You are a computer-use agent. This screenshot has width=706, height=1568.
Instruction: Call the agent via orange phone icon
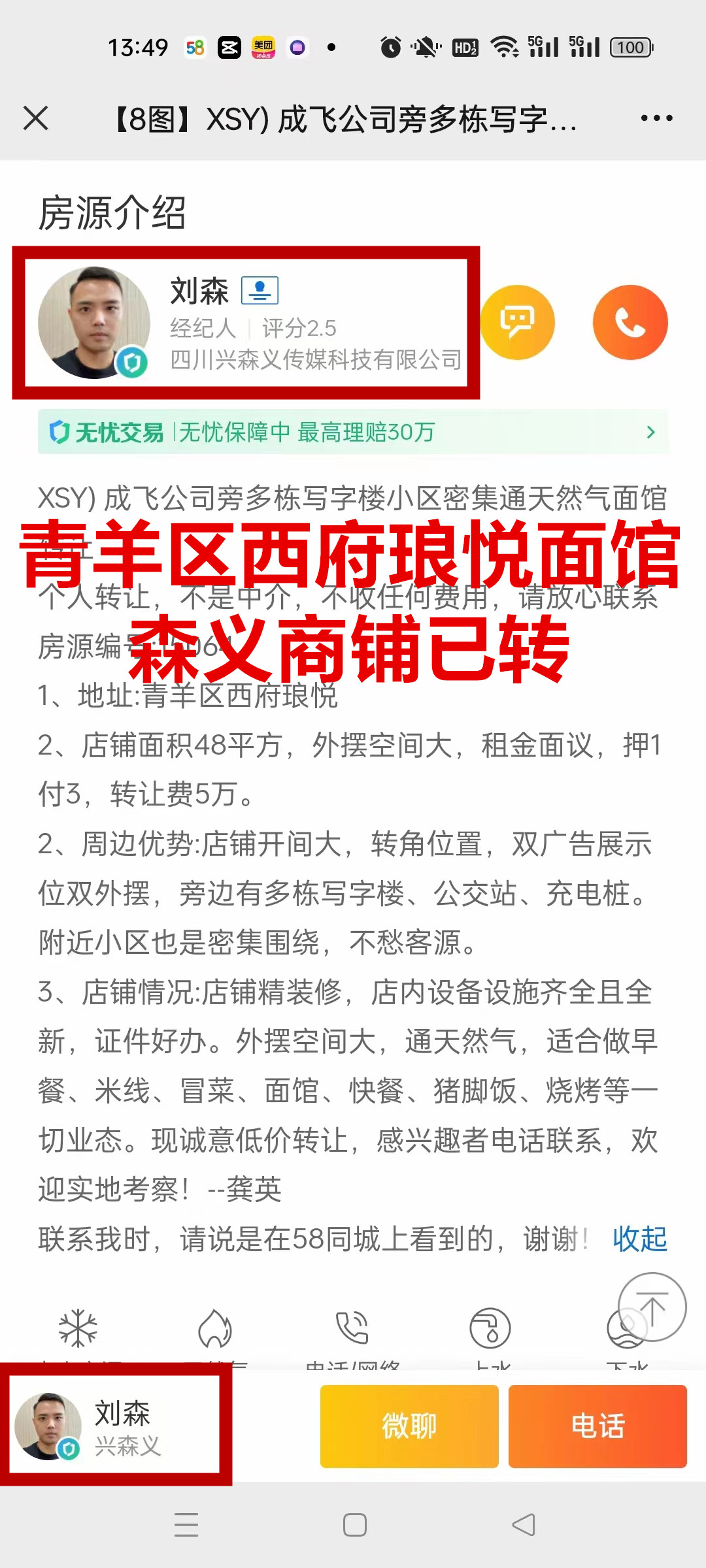pos(630,322)
